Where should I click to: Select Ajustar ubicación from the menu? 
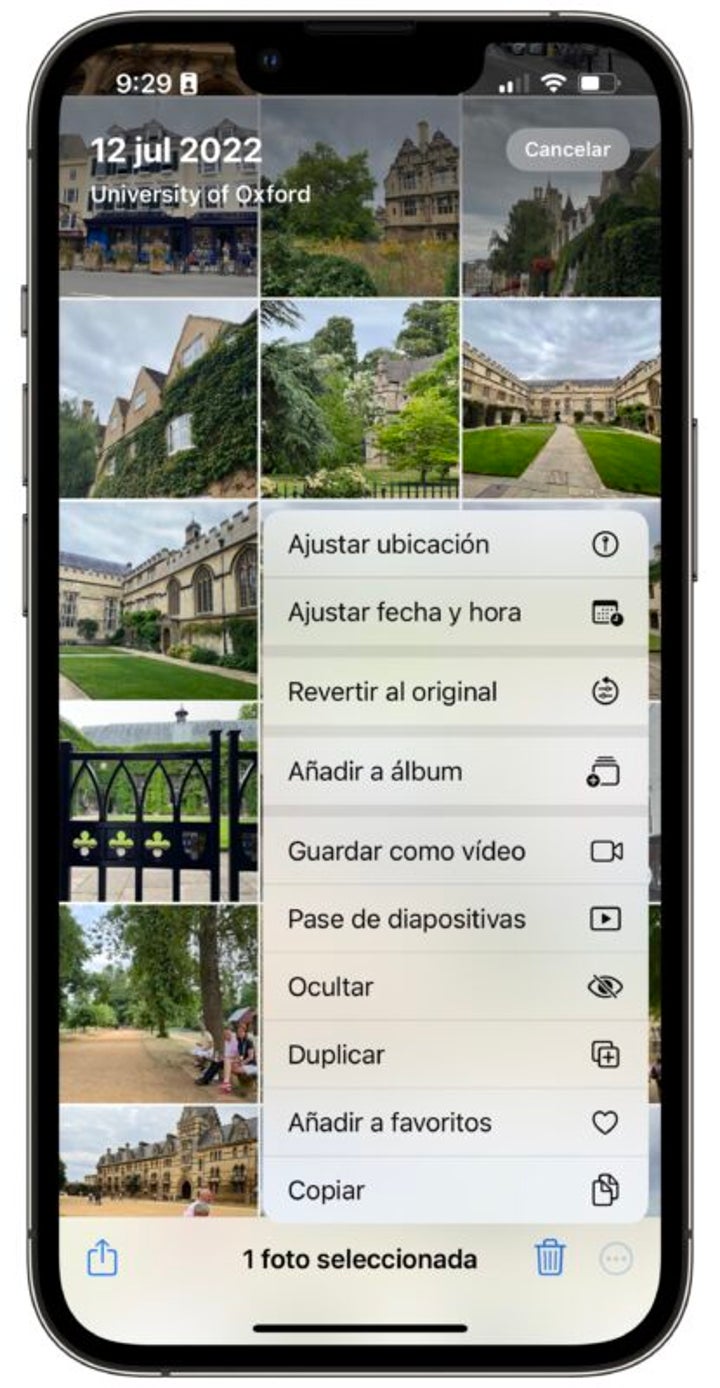454,545
